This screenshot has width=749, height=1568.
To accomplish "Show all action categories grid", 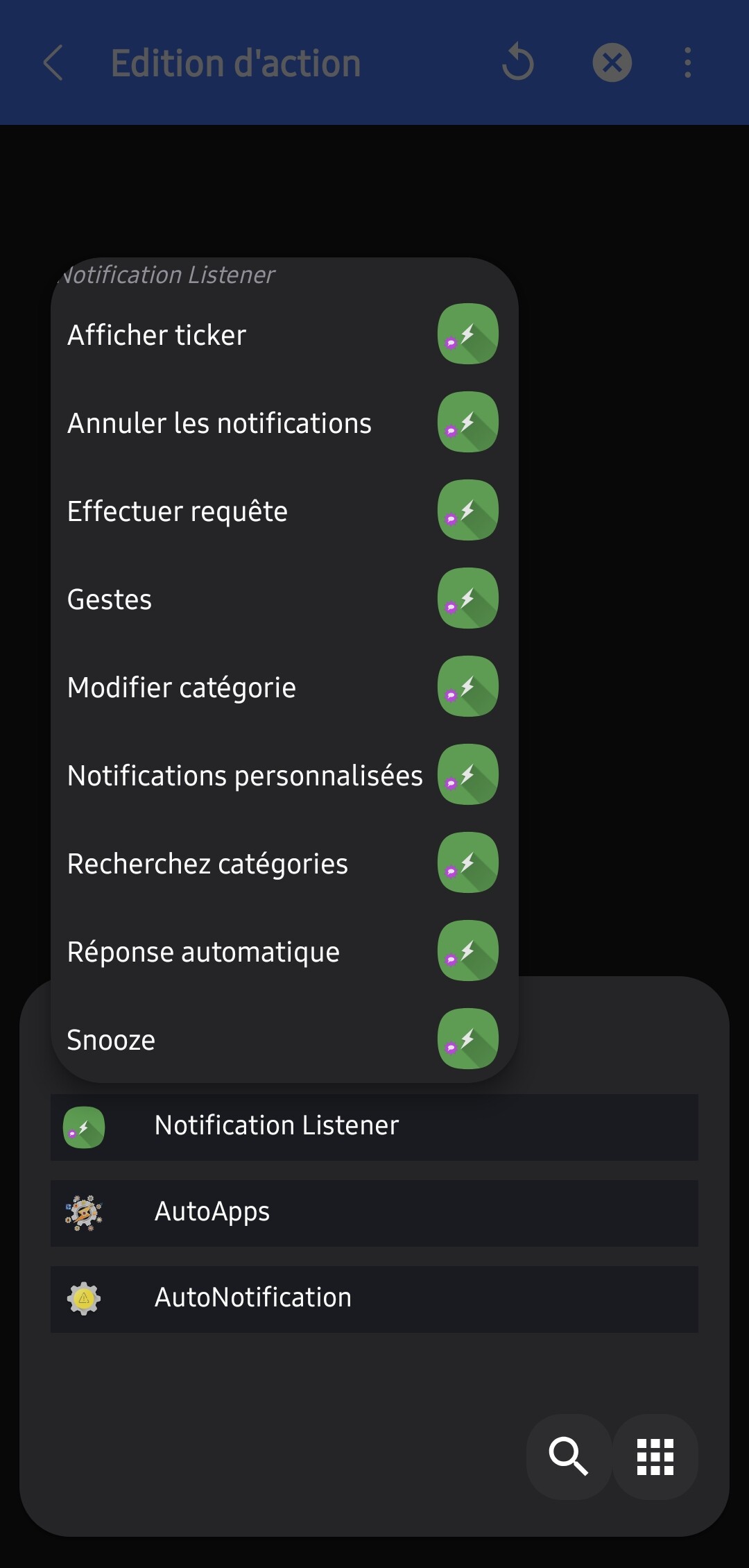I will coord(655,1456).
